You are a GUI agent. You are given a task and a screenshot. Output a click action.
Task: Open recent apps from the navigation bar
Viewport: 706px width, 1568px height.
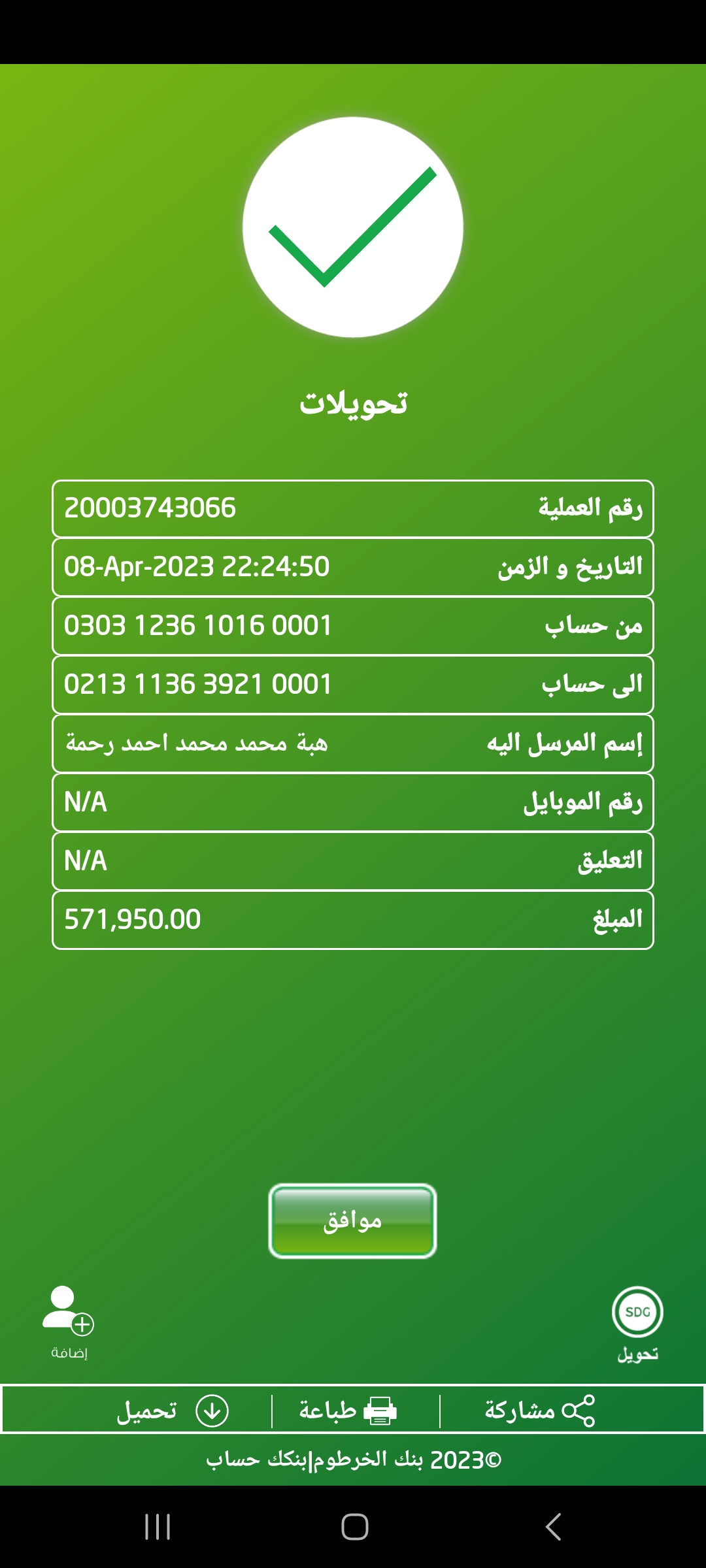coord(158,1527)
